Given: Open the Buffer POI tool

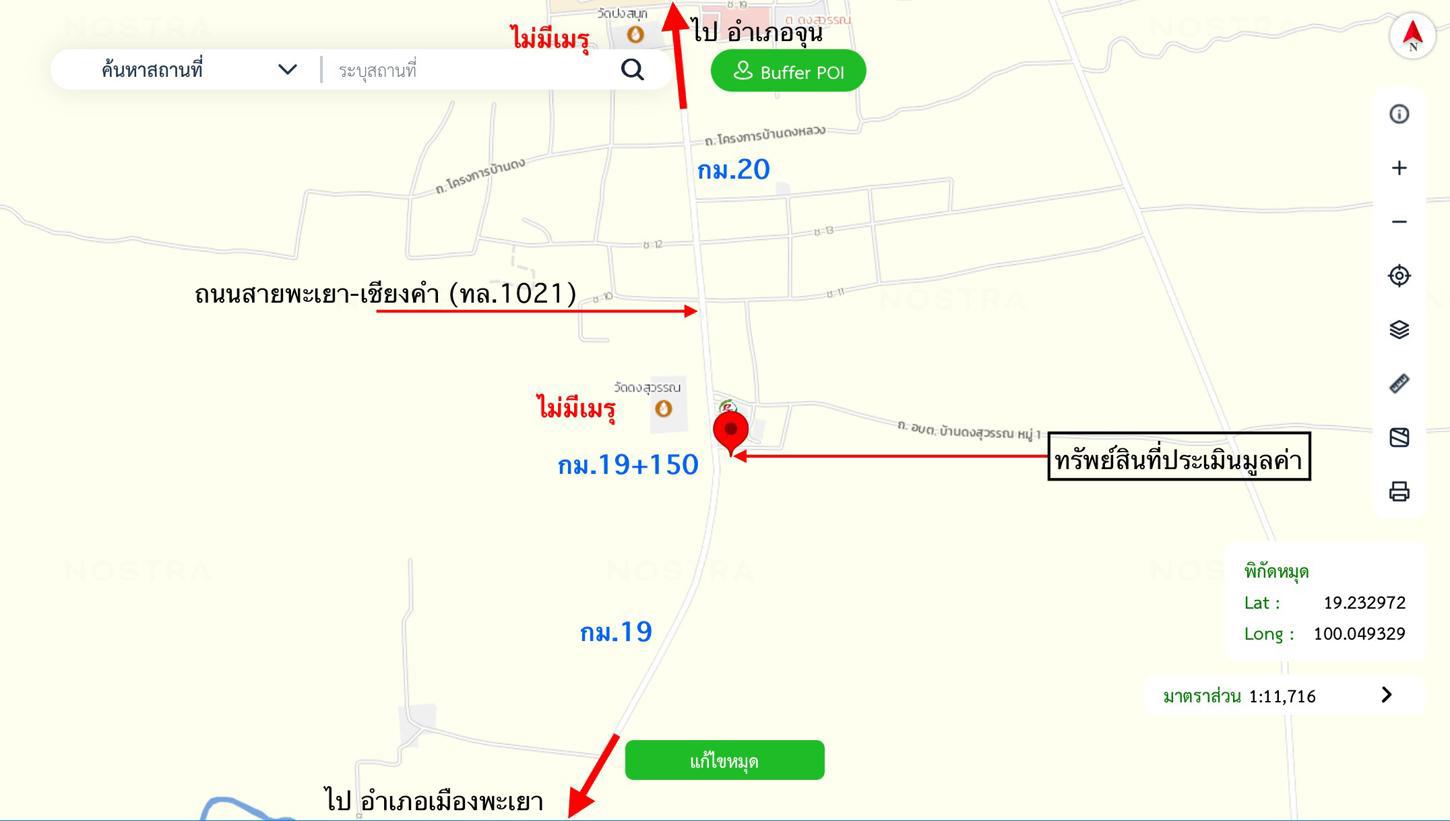Looking at the screenshot, I should [x=788, y=71].
